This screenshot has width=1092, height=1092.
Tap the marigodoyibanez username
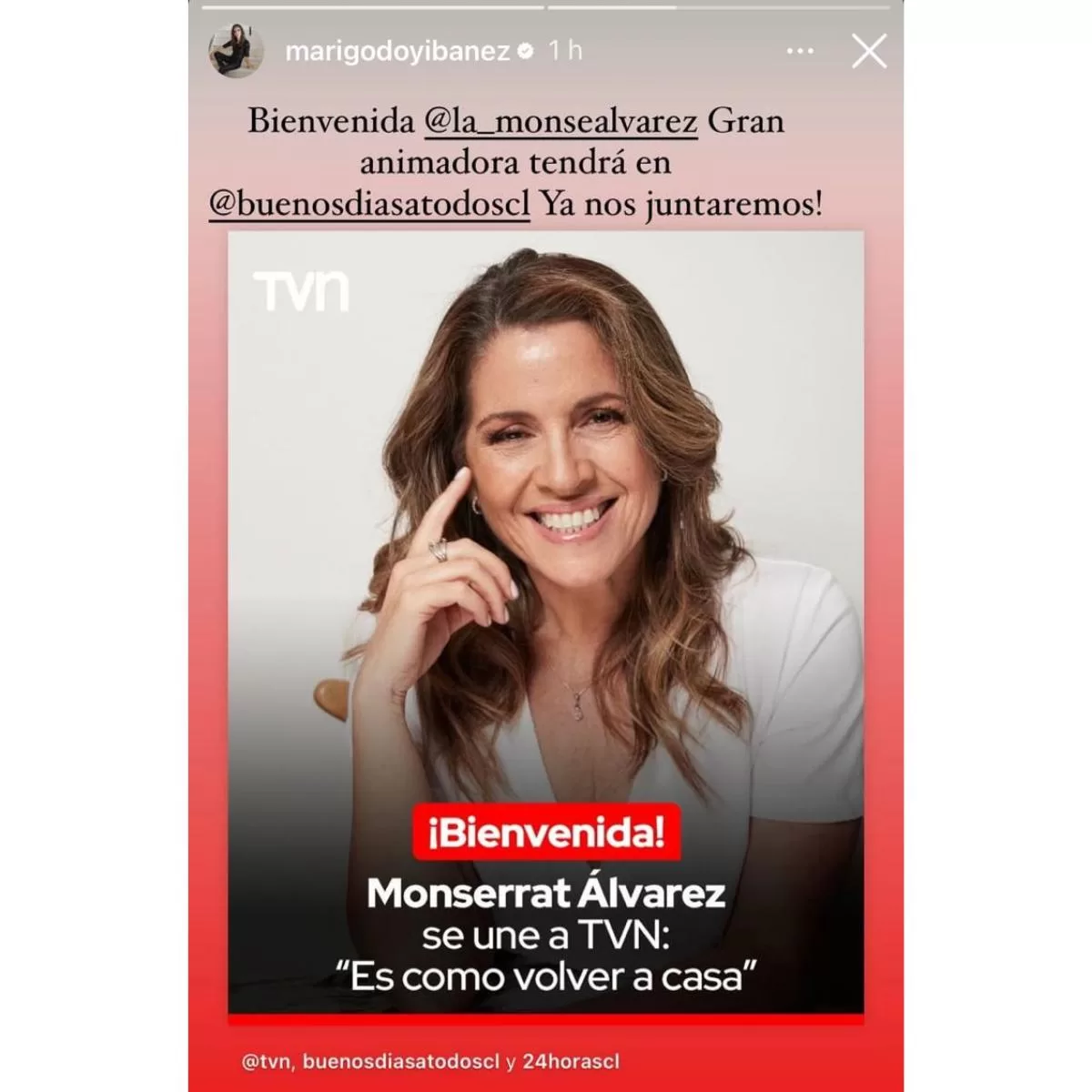(397, 51)
